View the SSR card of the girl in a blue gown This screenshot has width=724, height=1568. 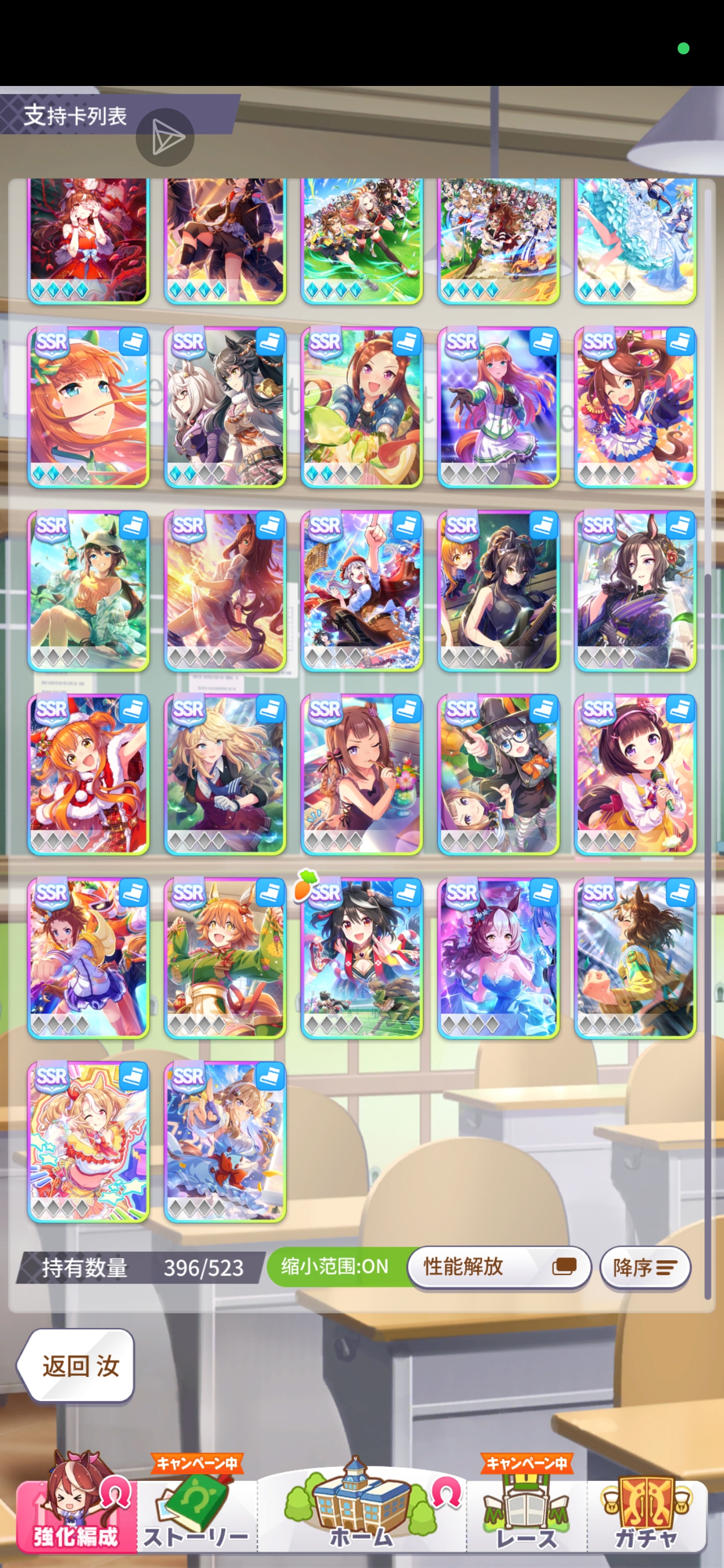pos(498,958)
